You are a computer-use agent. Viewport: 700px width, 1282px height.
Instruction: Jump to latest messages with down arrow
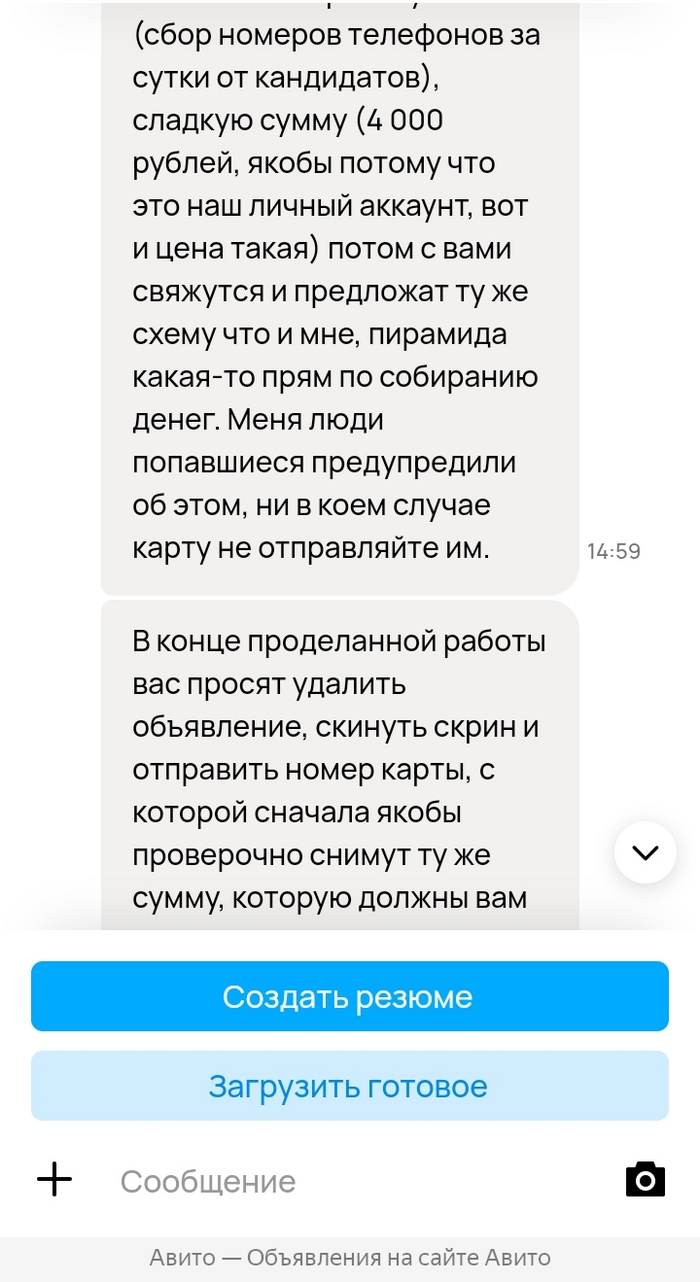646,852
